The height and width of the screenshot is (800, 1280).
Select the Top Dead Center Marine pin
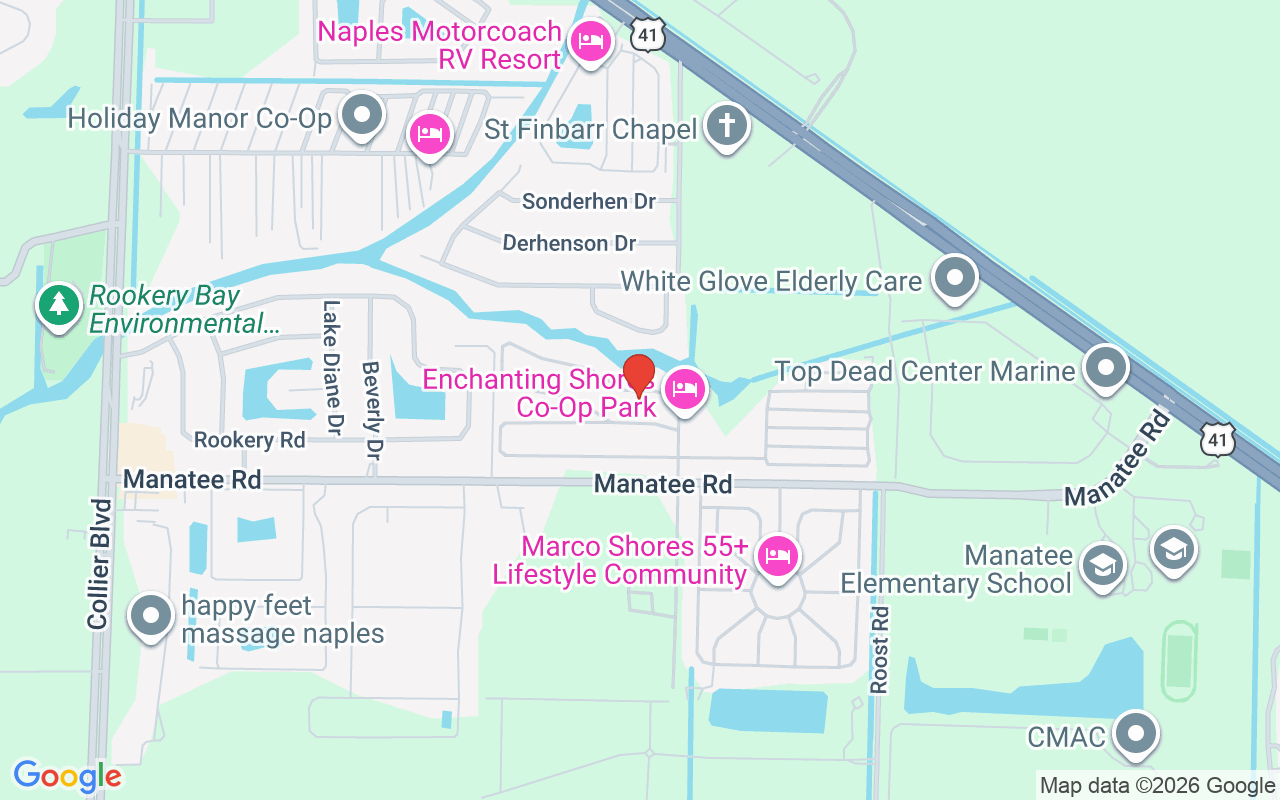pos(1105,367)
